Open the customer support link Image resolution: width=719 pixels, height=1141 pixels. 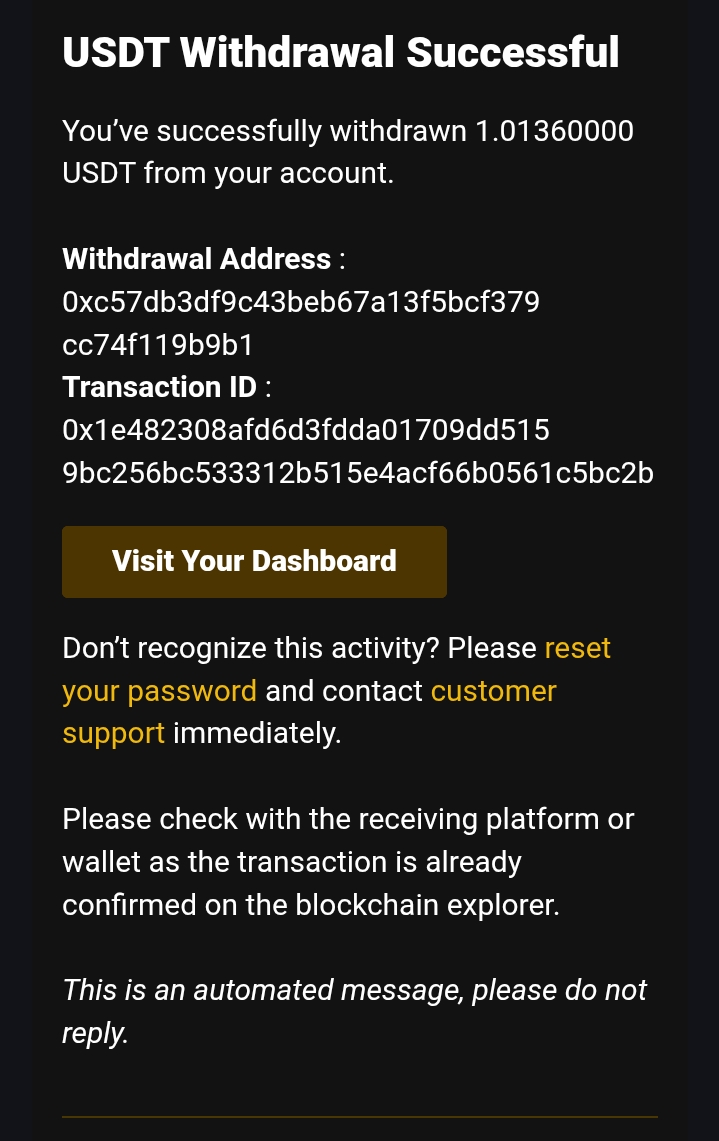point(493,691)
